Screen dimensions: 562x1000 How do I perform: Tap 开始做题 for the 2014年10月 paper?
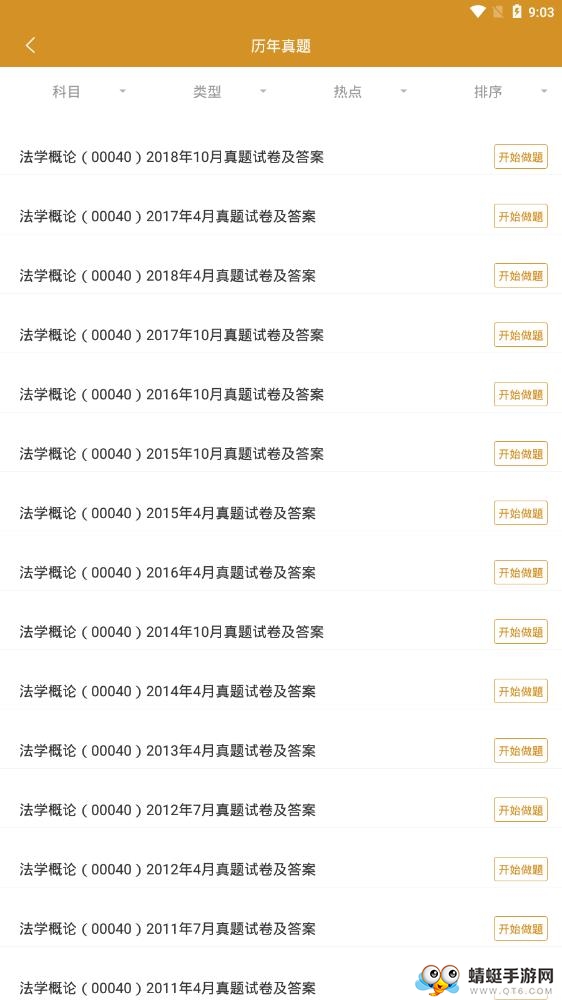[x=521, y=631]
